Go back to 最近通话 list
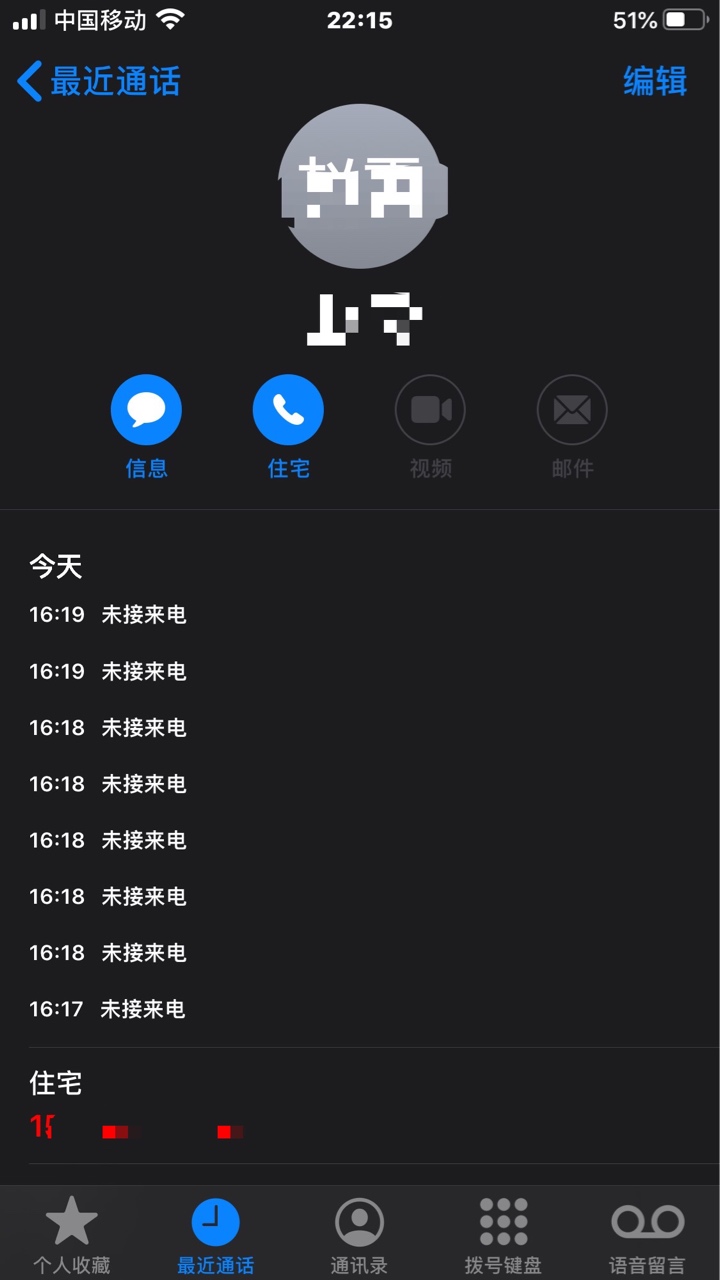The height and width of the screenshot is (1280, 720). pyautogui.click(x=98, y=81)
